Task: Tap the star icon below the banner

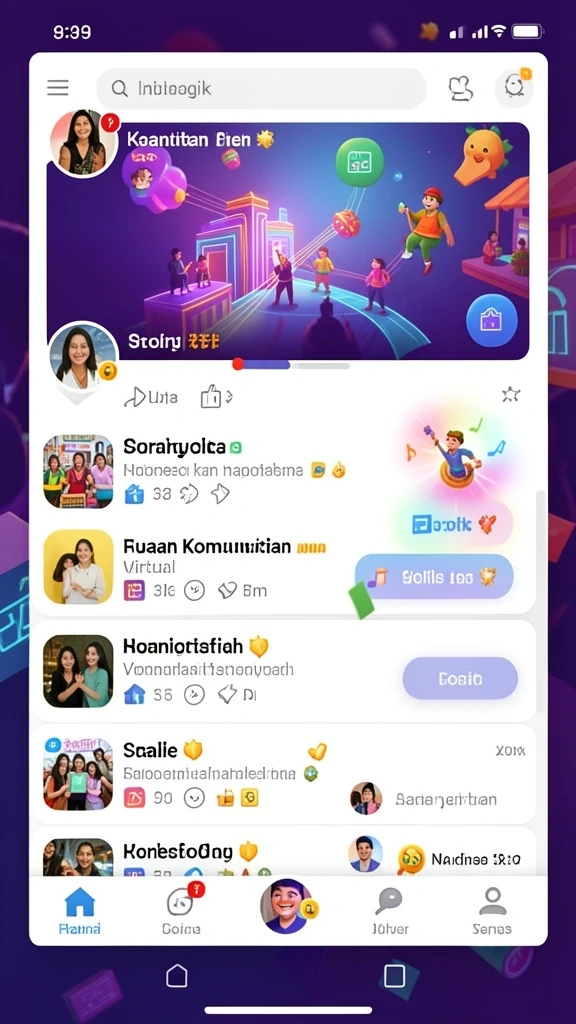Action: 511,394
